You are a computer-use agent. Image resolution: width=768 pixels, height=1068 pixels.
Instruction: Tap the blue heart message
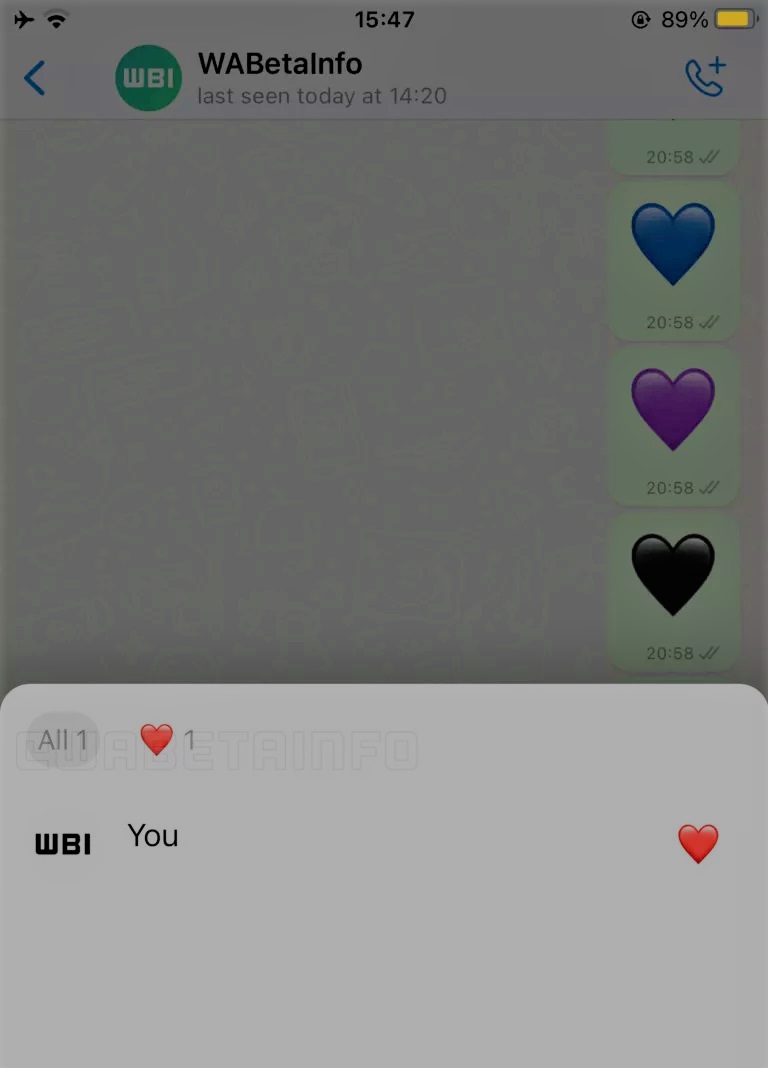click(673, 245)
